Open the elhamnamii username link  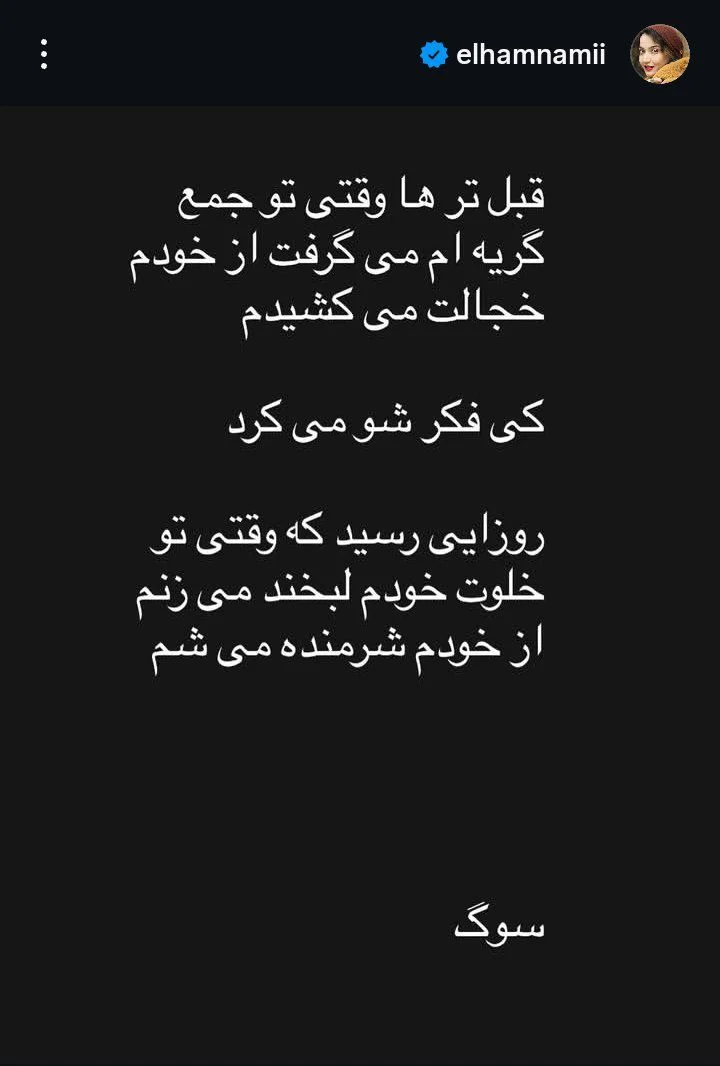(530, 56)
